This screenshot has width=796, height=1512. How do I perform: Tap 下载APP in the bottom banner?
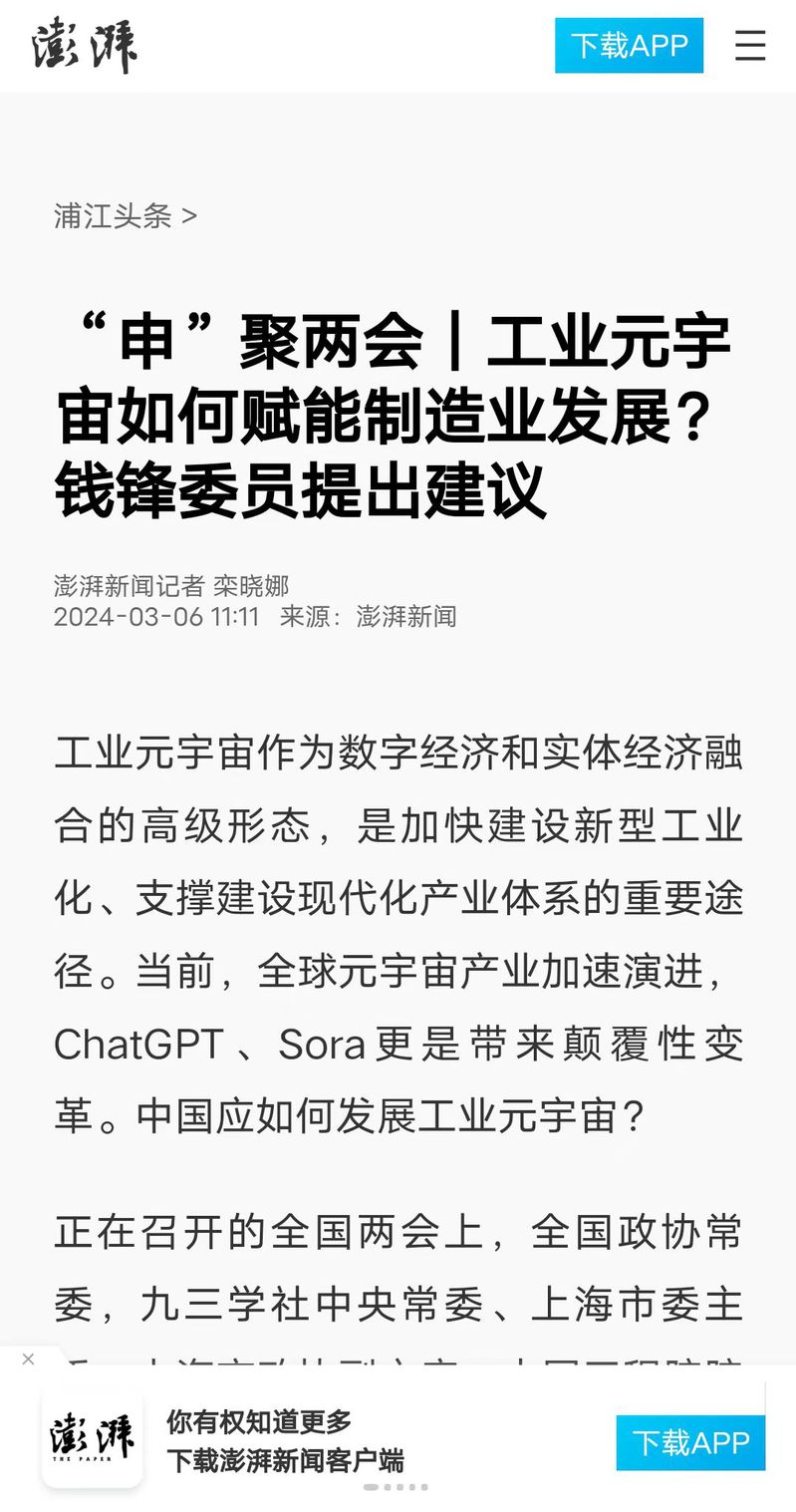(689, 1442)
